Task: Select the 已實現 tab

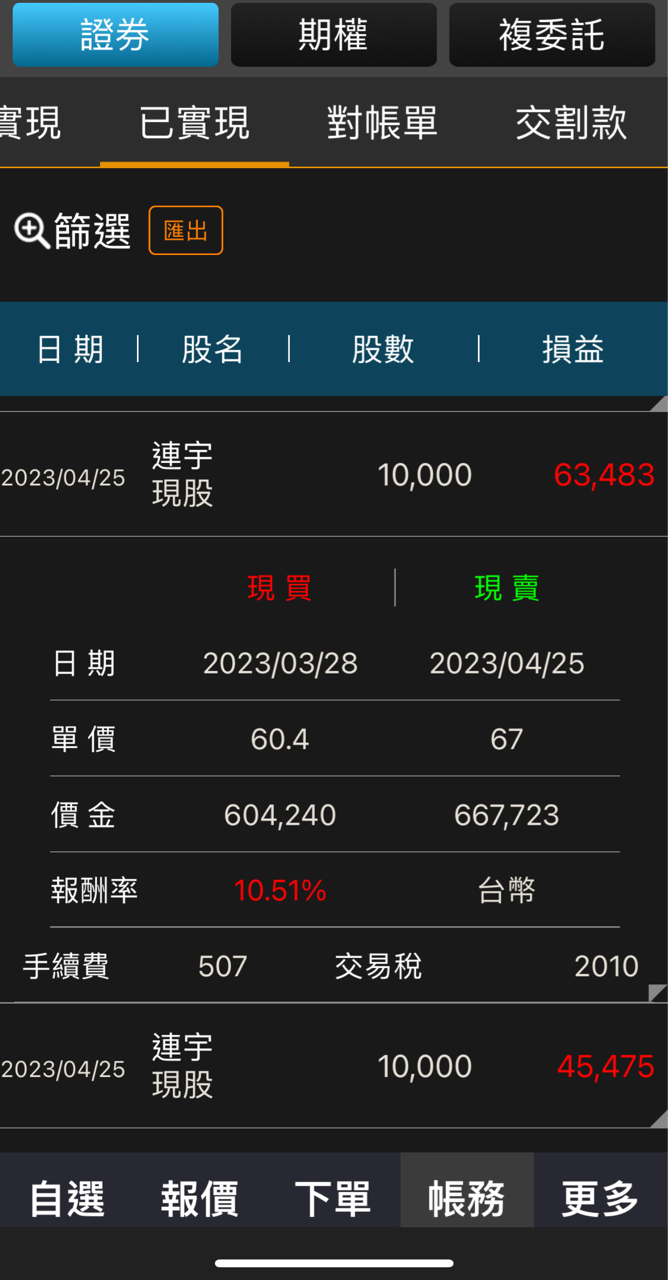Action: pos(194,123)
